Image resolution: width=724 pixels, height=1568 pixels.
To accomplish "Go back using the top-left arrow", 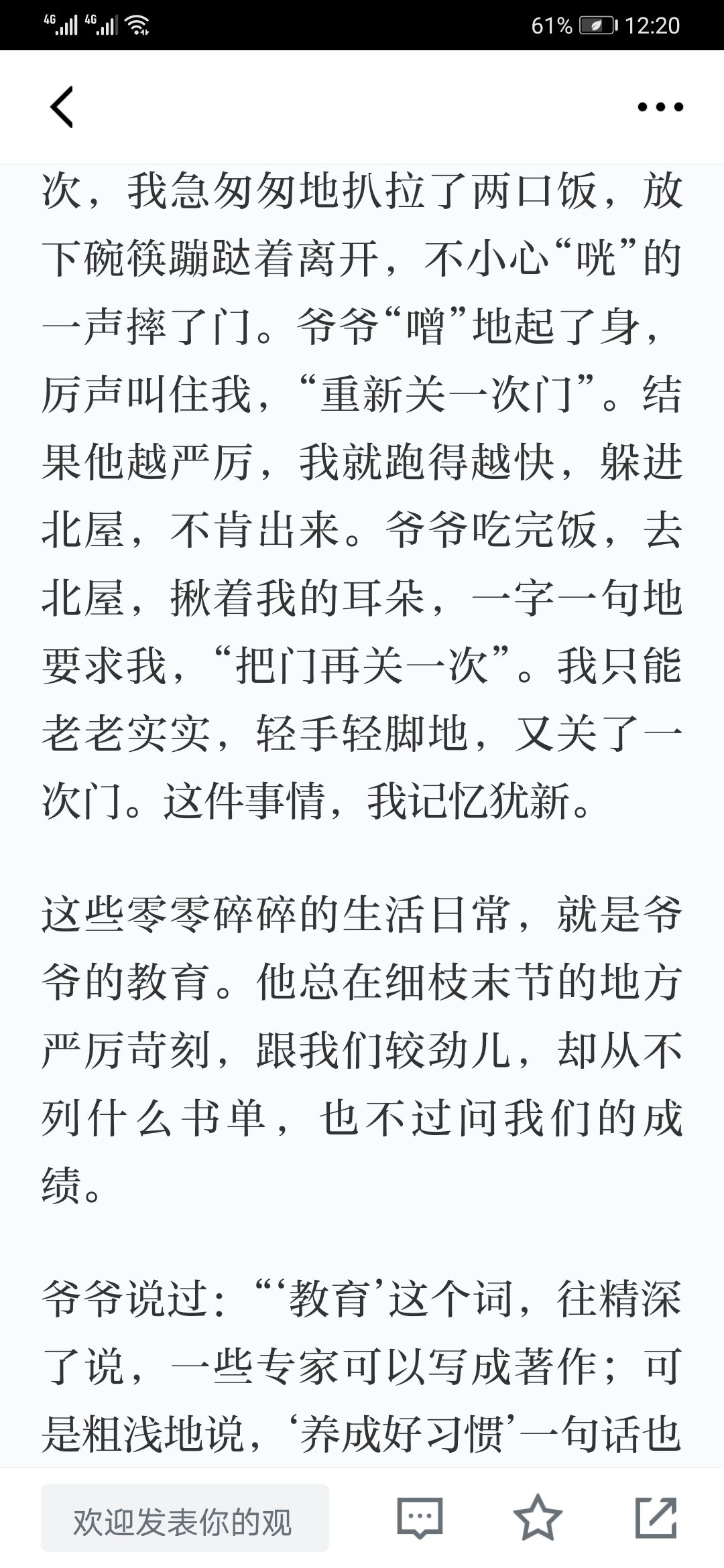I will point(61,107).
